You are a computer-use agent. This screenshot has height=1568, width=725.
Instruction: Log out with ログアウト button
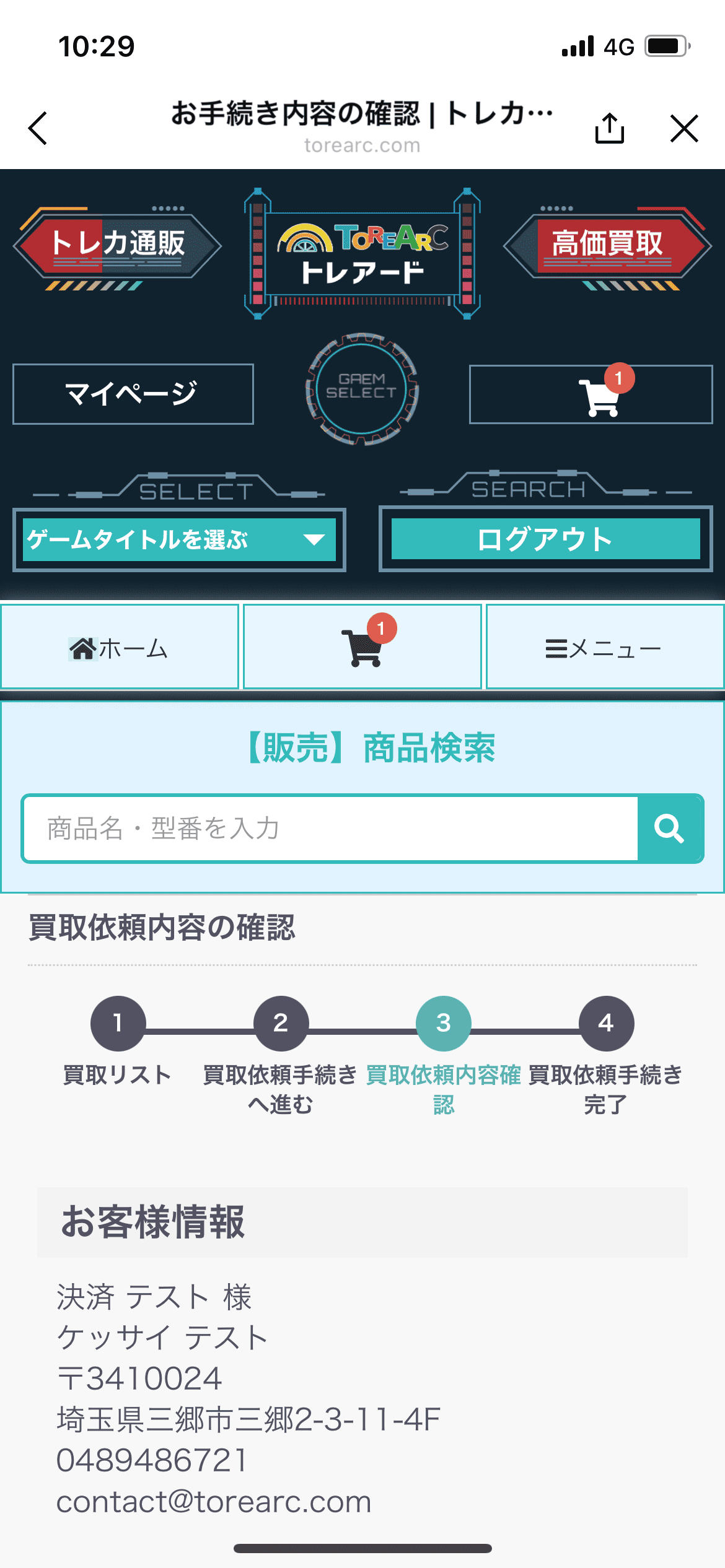pos(545,539)
